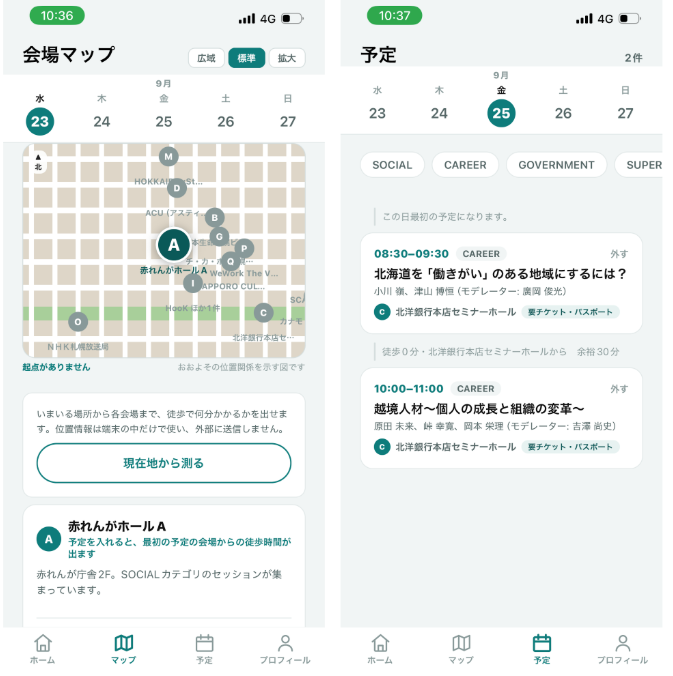The height and width of the screenshot is (676, 673).
Task: Switch the map to 広域 wide view
Action: 206,58
